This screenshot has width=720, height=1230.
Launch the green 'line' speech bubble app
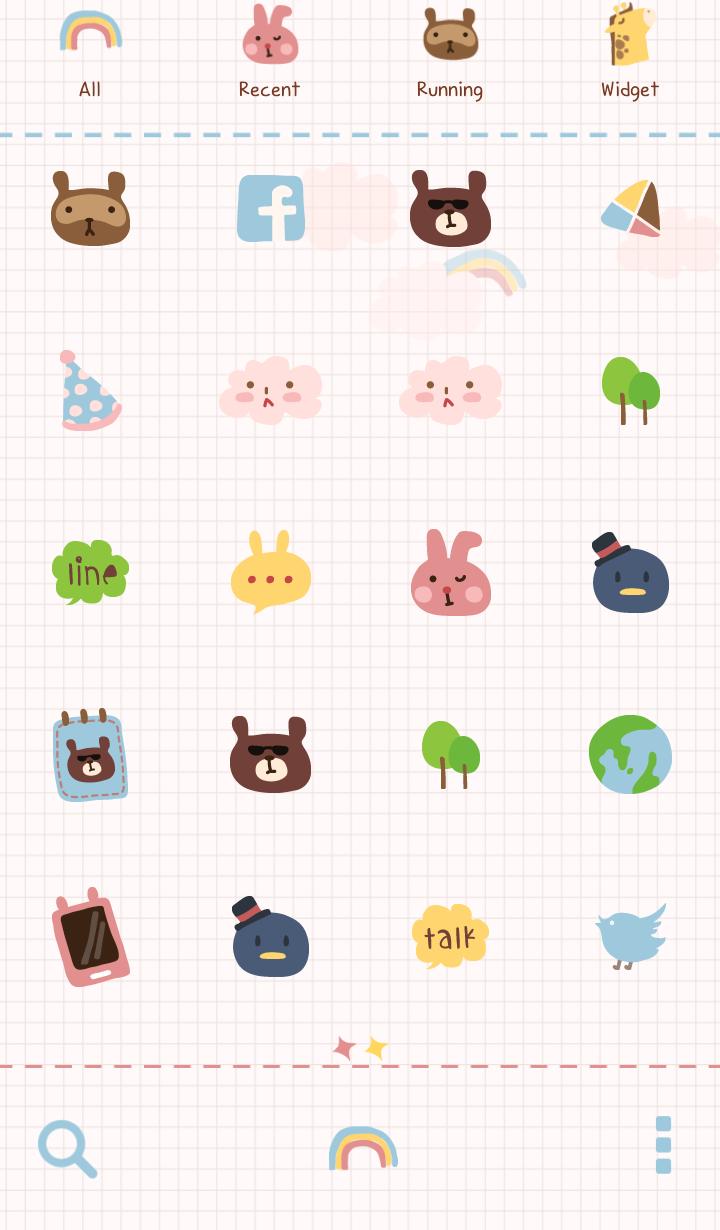(x=90, y=573)
